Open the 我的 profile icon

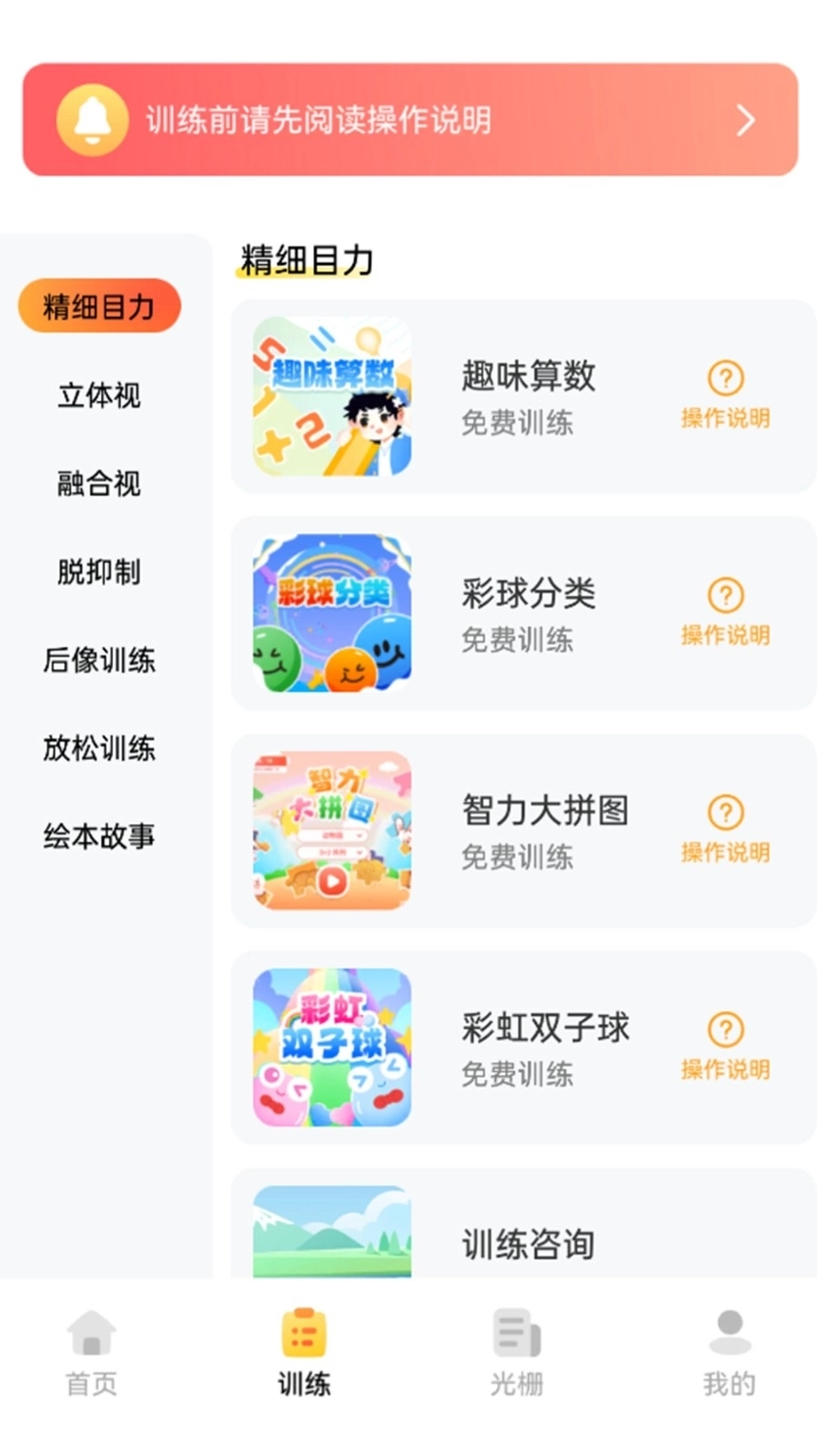coord(726,1331)
